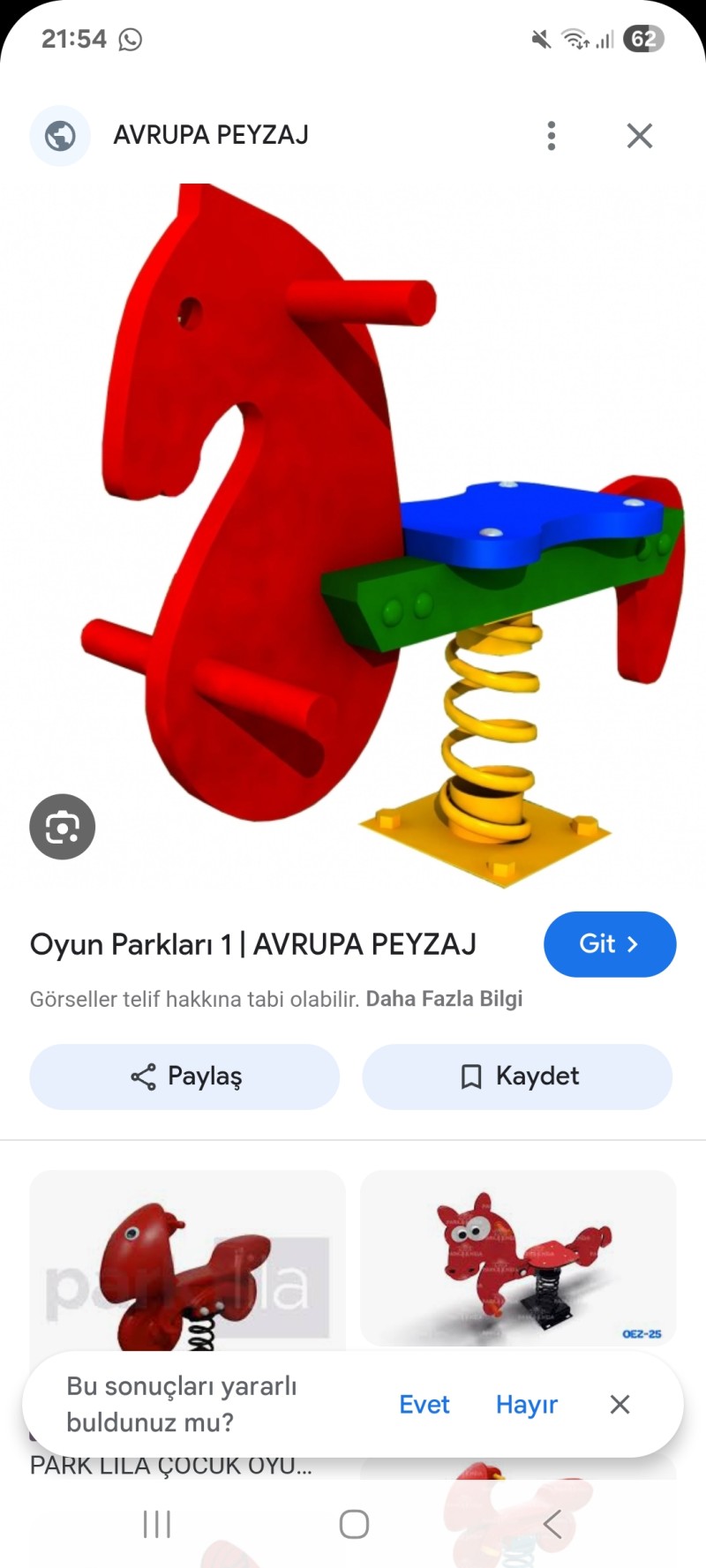Go back using the system back button
The image size is (706, 1568).
[x=552, y=1524]
